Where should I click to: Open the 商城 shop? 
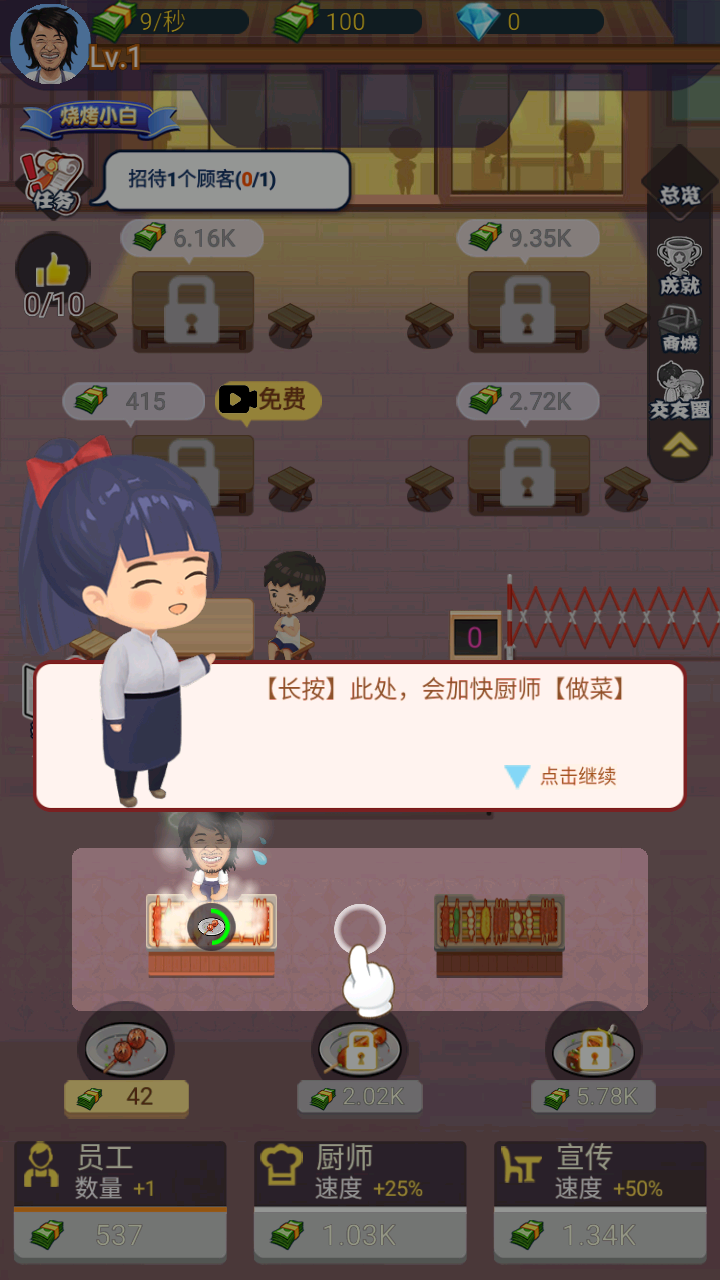679,329
